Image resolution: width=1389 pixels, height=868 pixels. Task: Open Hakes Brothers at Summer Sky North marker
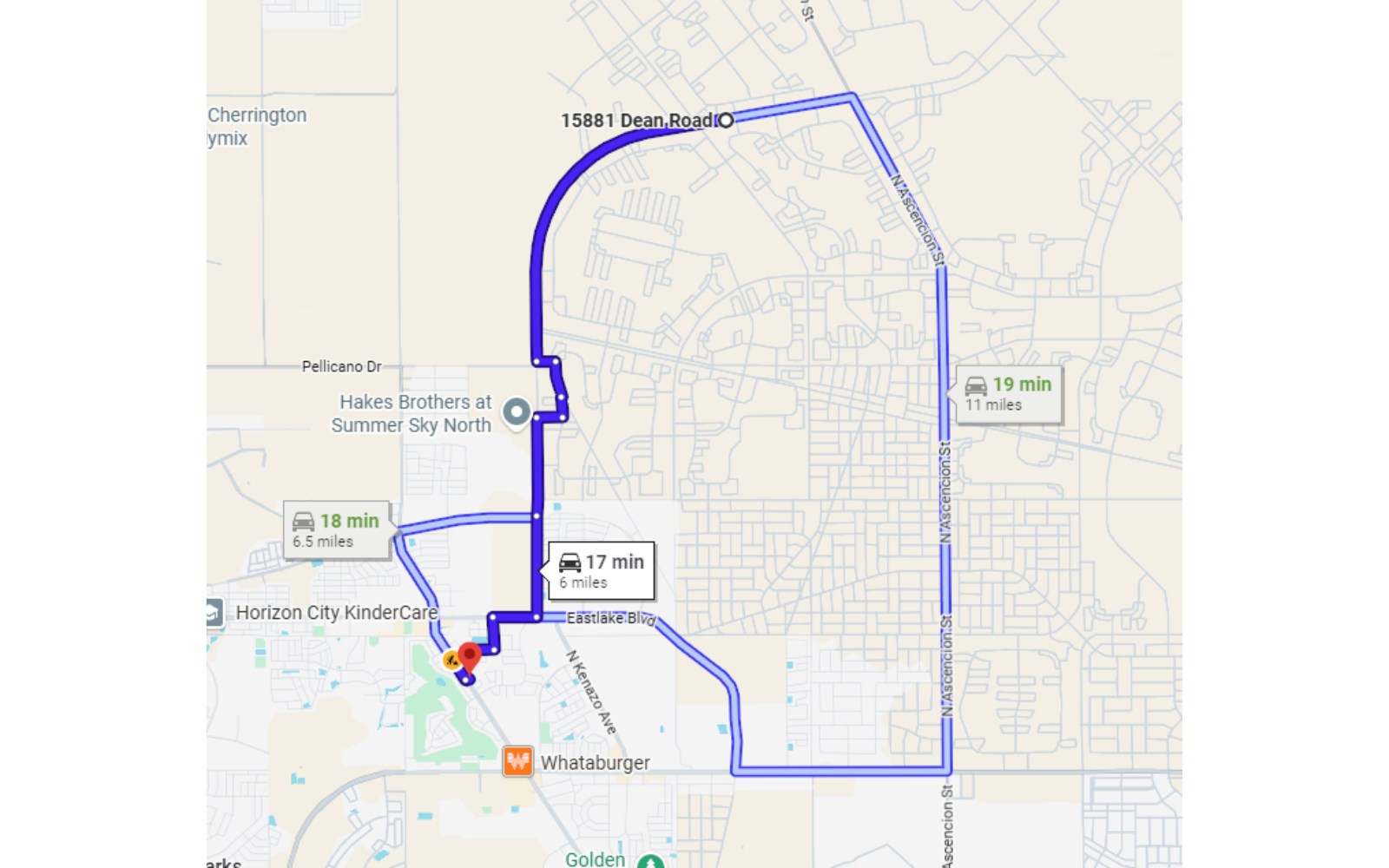[517, 411]
